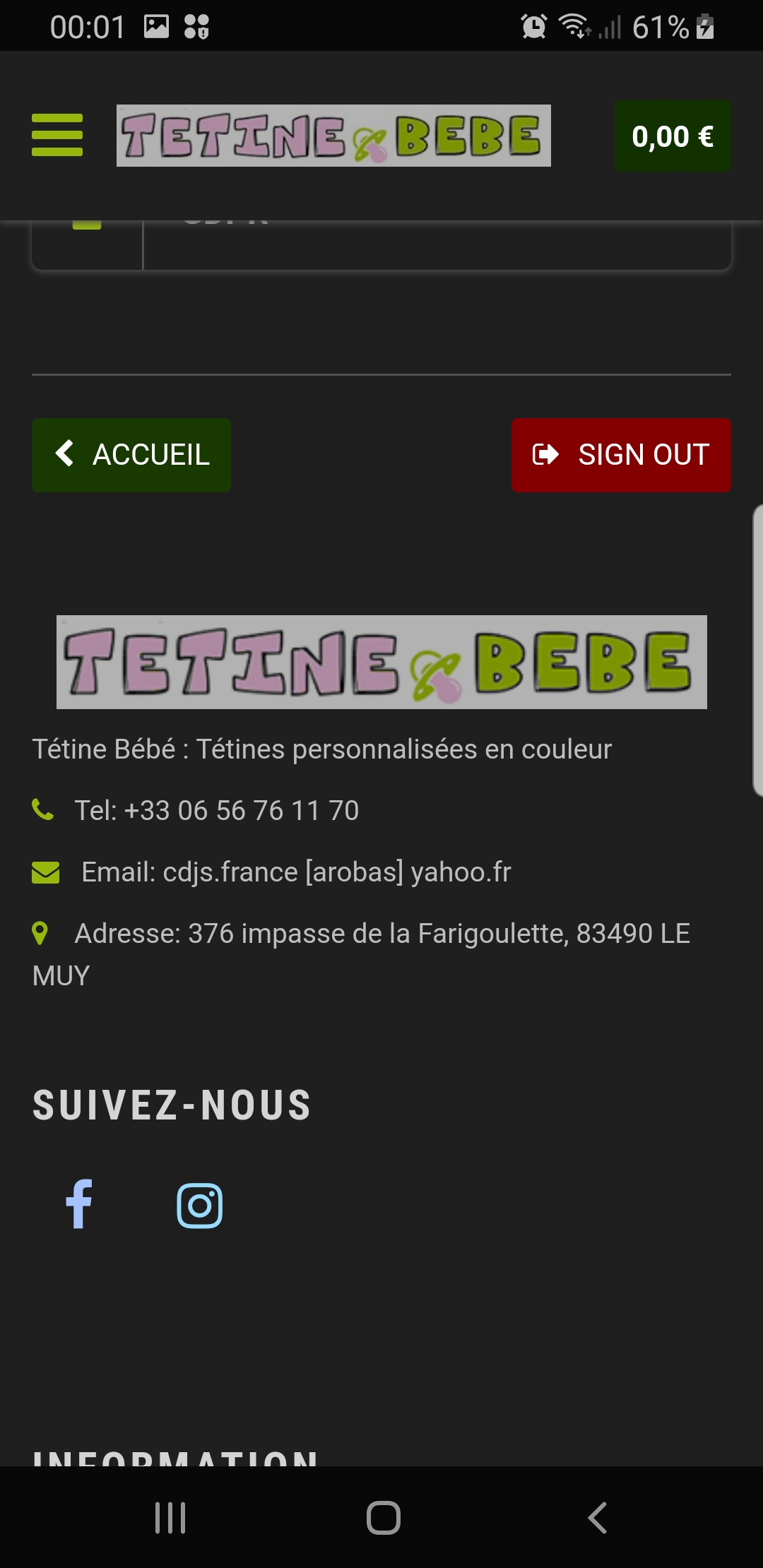
Task: Open the Facebook page
Action: pyautogui.click(x=79, y=1205)
